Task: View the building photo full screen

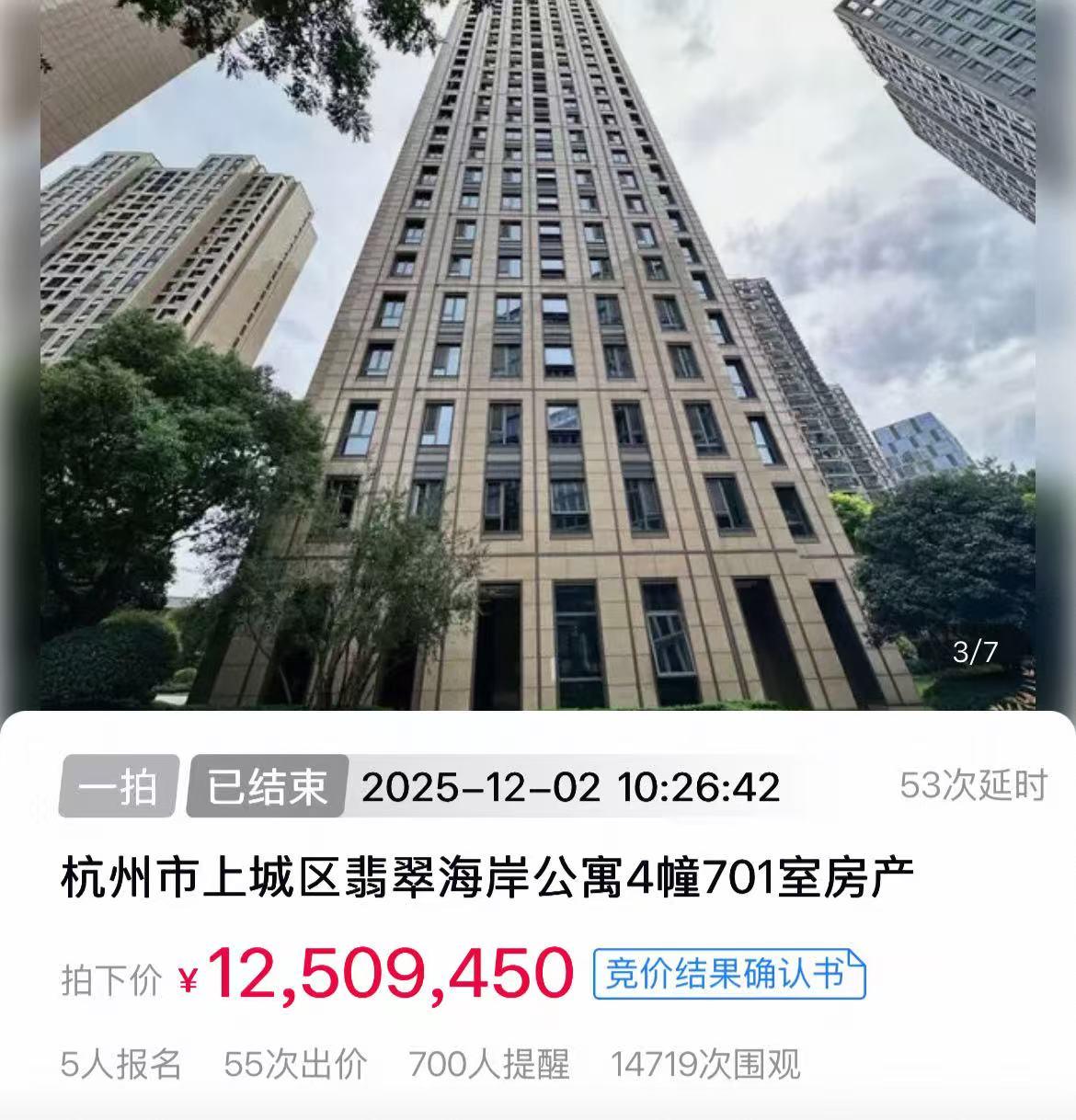Action: pos(537,359)
